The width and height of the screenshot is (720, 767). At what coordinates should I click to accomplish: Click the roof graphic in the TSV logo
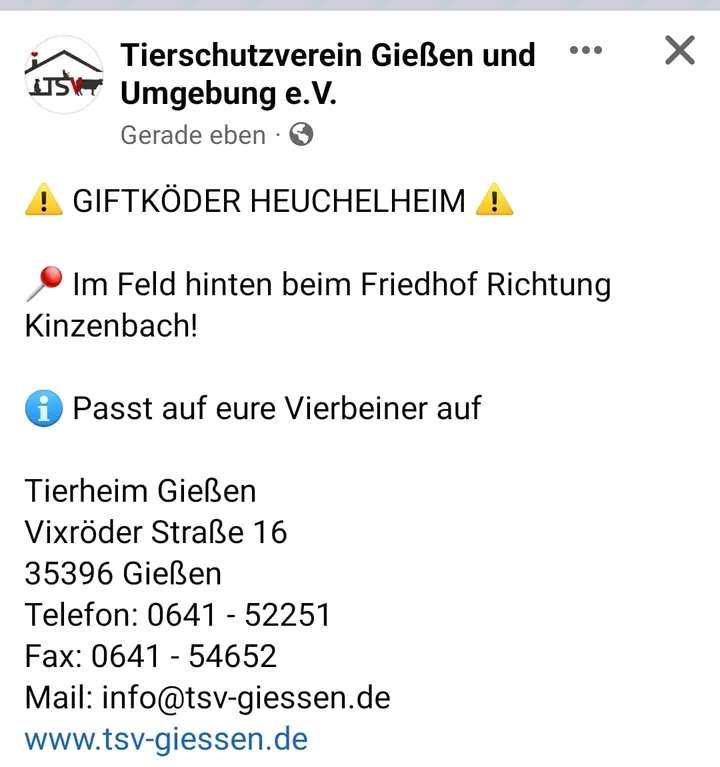pos(62,55)
